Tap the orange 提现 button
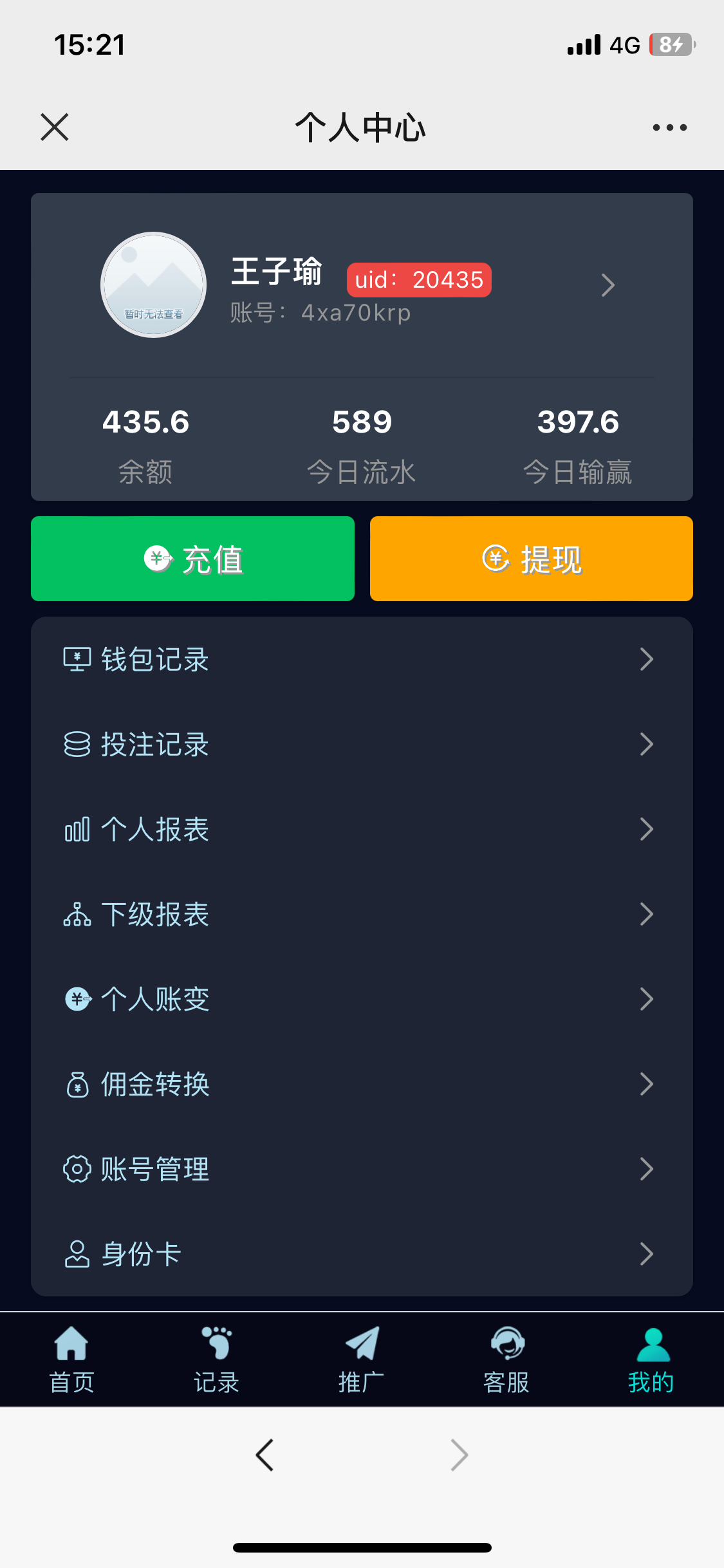Screen dimensions: 724x1568 [531, 559]
